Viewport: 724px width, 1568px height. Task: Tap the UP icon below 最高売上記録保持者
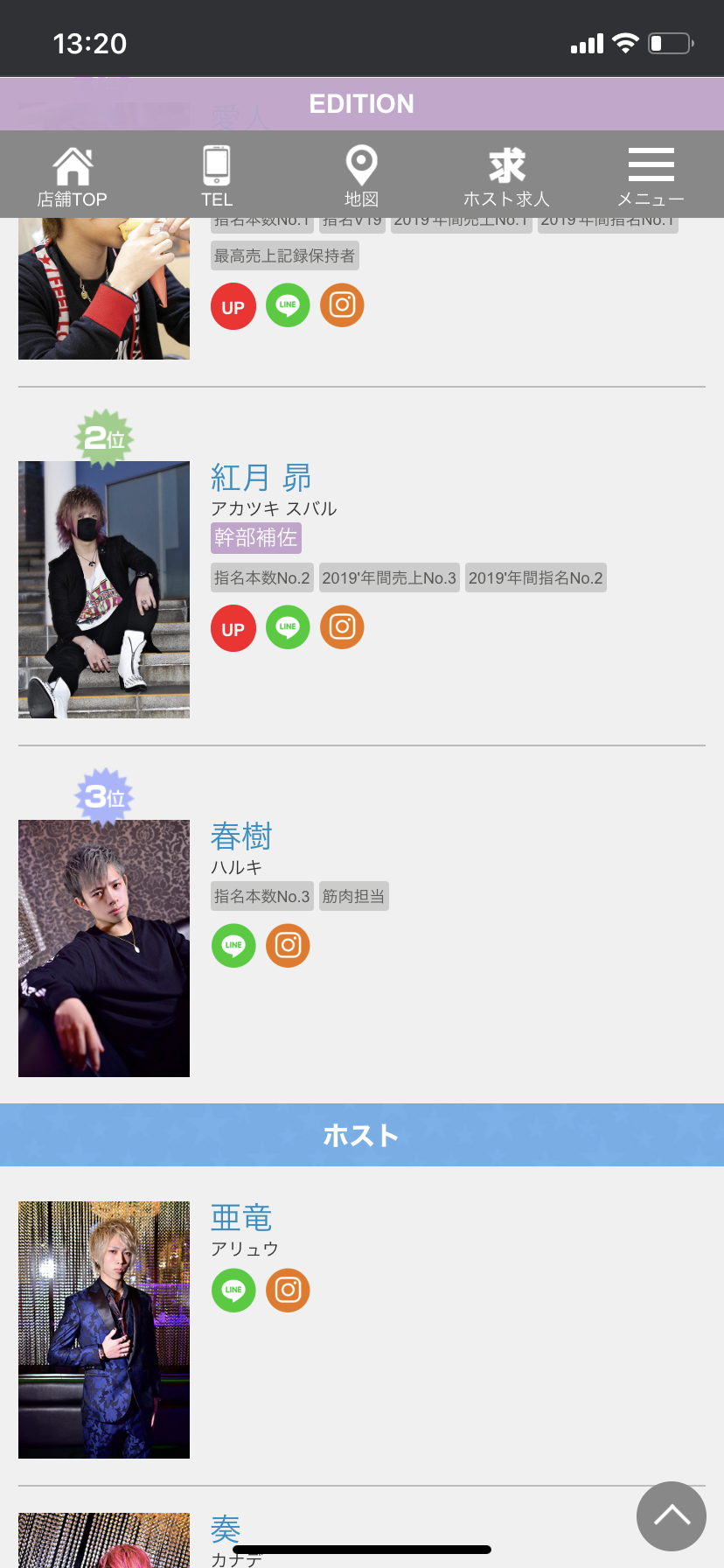(x=233, y=306)
